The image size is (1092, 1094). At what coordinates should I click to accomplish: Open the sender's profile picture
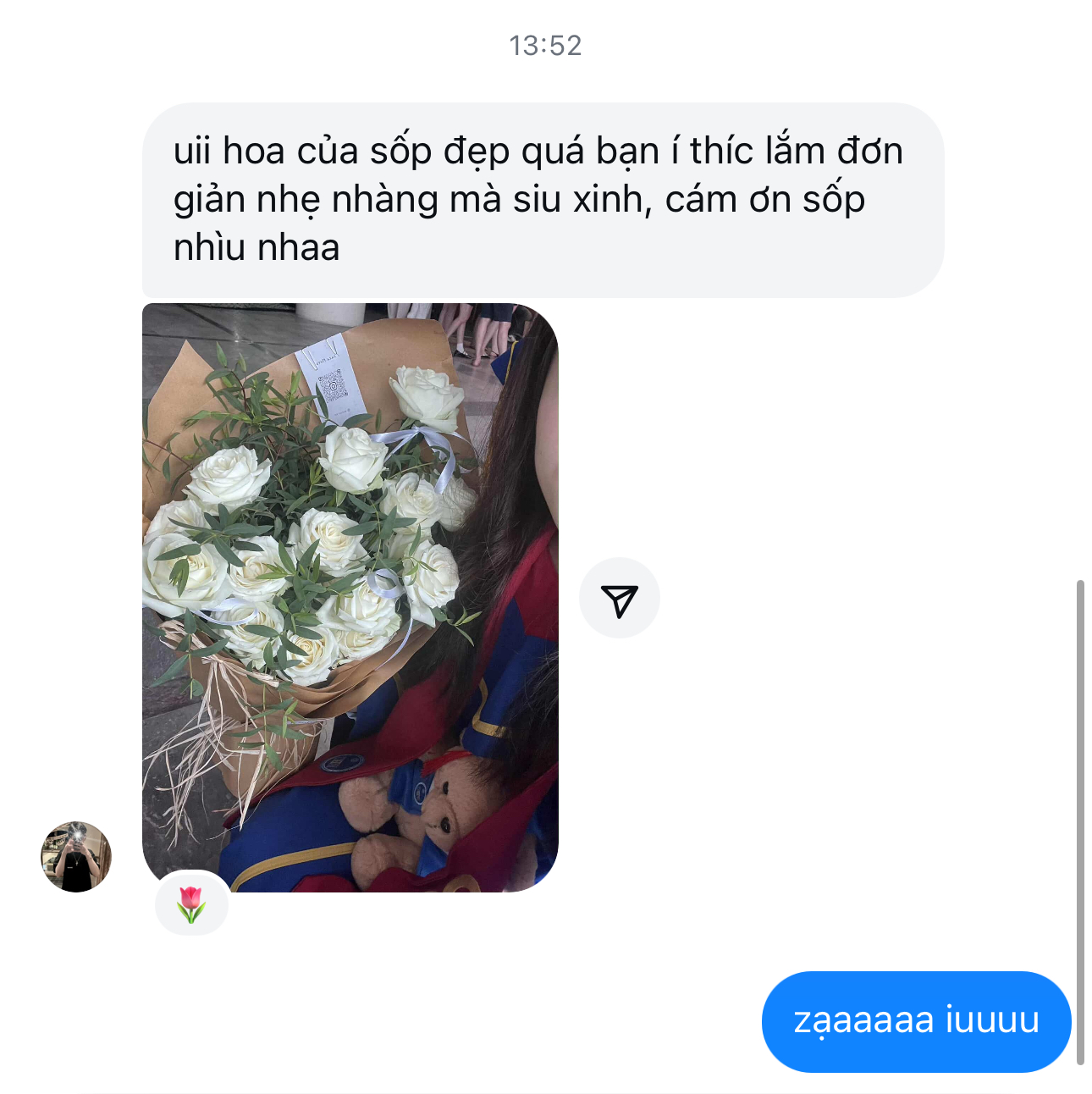76,856
